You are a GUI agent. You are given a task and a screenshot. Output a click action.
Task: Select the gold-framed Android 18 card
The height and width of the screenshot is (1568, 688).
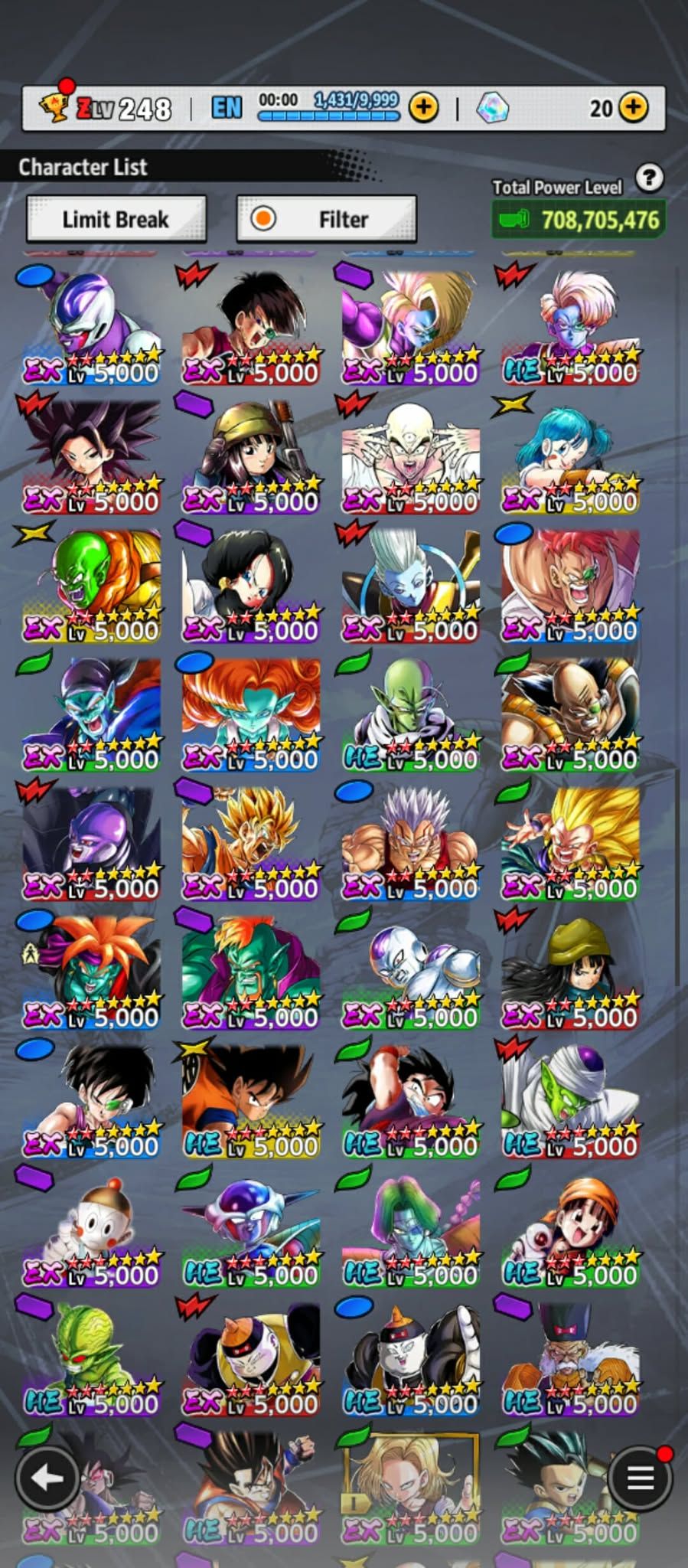[x=411, y=1487]
